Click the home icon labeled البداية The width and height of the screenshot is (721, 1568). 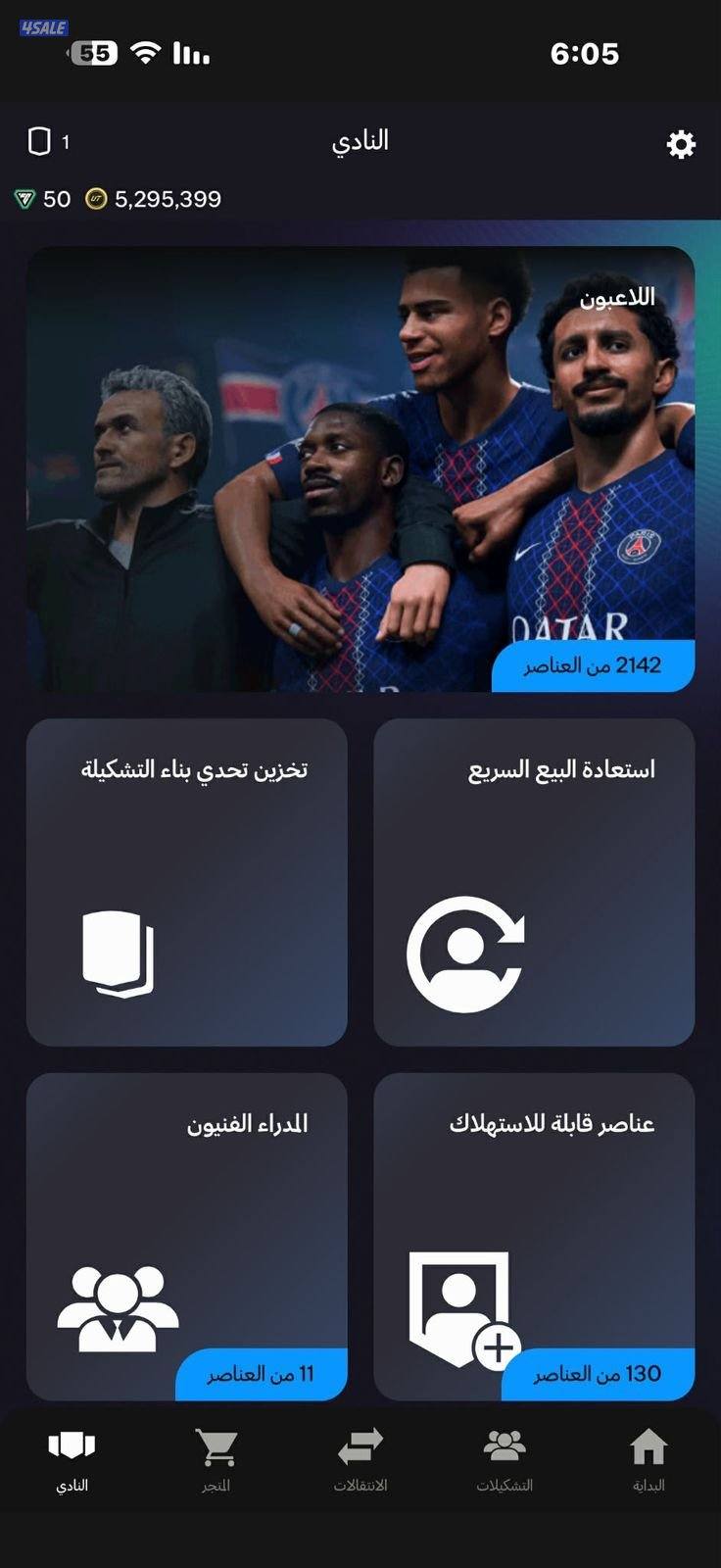[x=649, y=1444]
